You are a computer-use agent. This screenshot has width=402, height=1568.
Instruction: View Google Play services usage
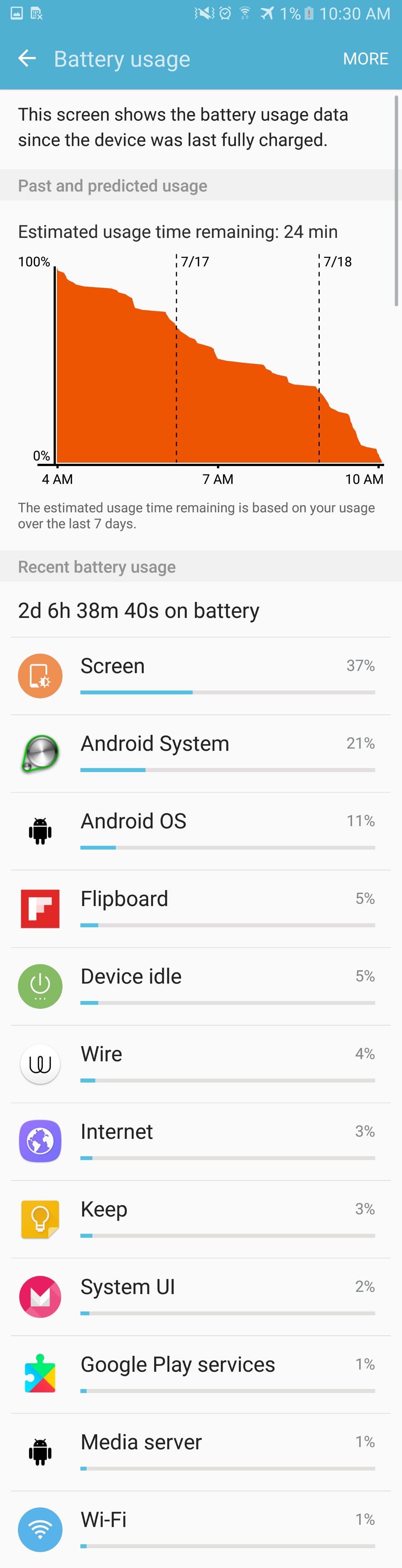tap(201, 1374)
